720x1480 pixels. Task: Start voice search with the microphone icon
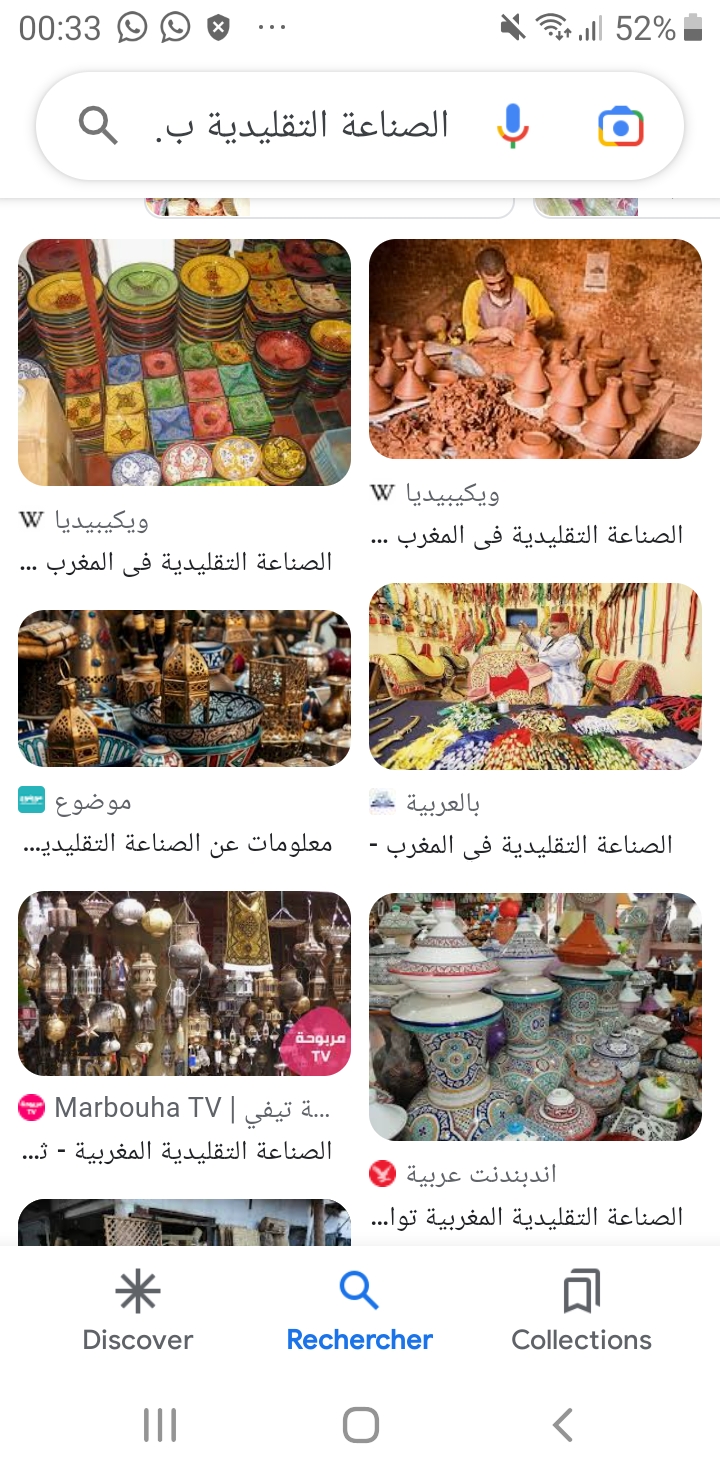tap(513, 125)
